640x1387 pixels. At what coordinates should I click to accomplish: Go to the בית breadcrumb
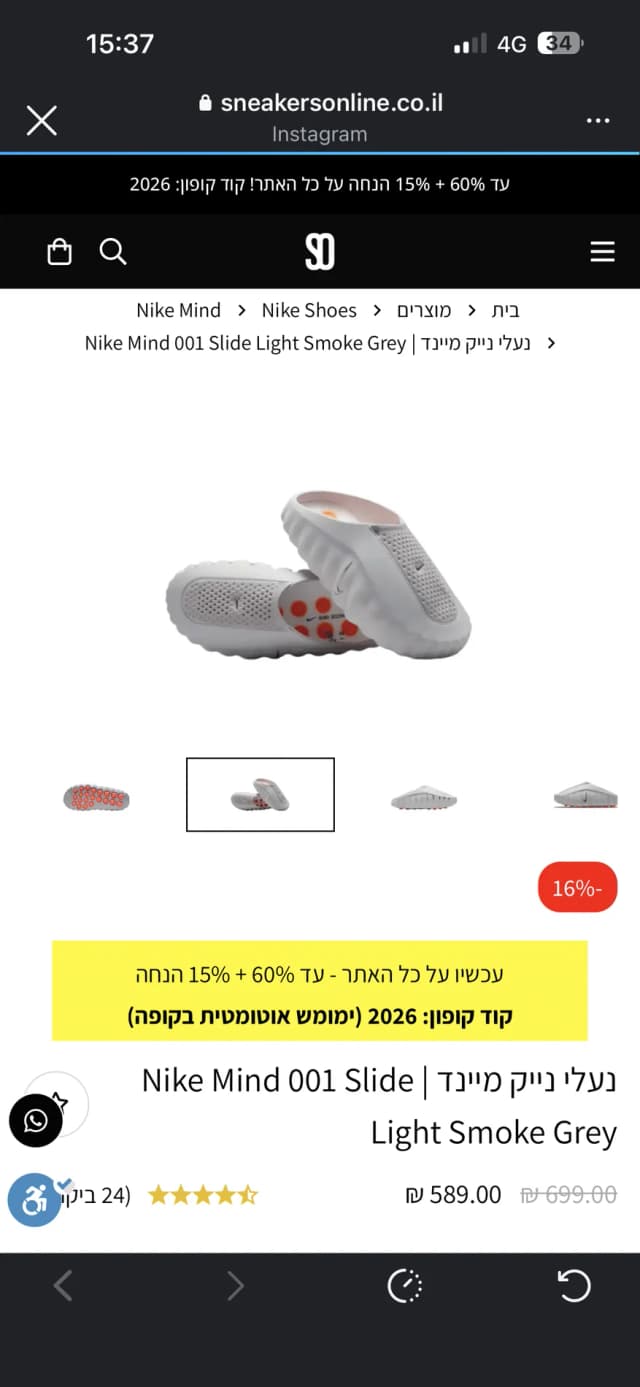(x=505, y=310)
